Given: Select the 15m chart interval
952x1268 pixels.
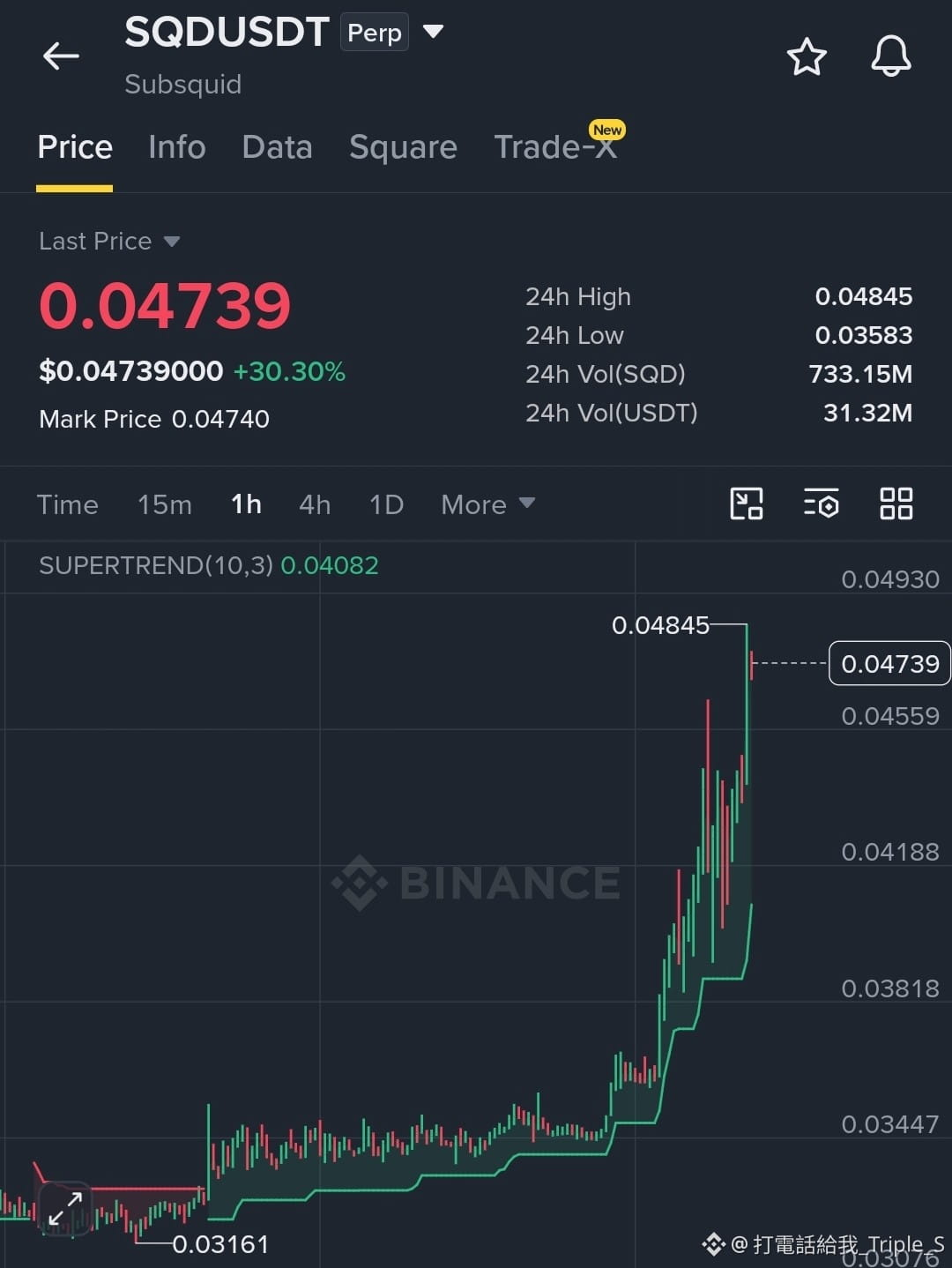Looking at the screenshot, I should click(165, 504).
